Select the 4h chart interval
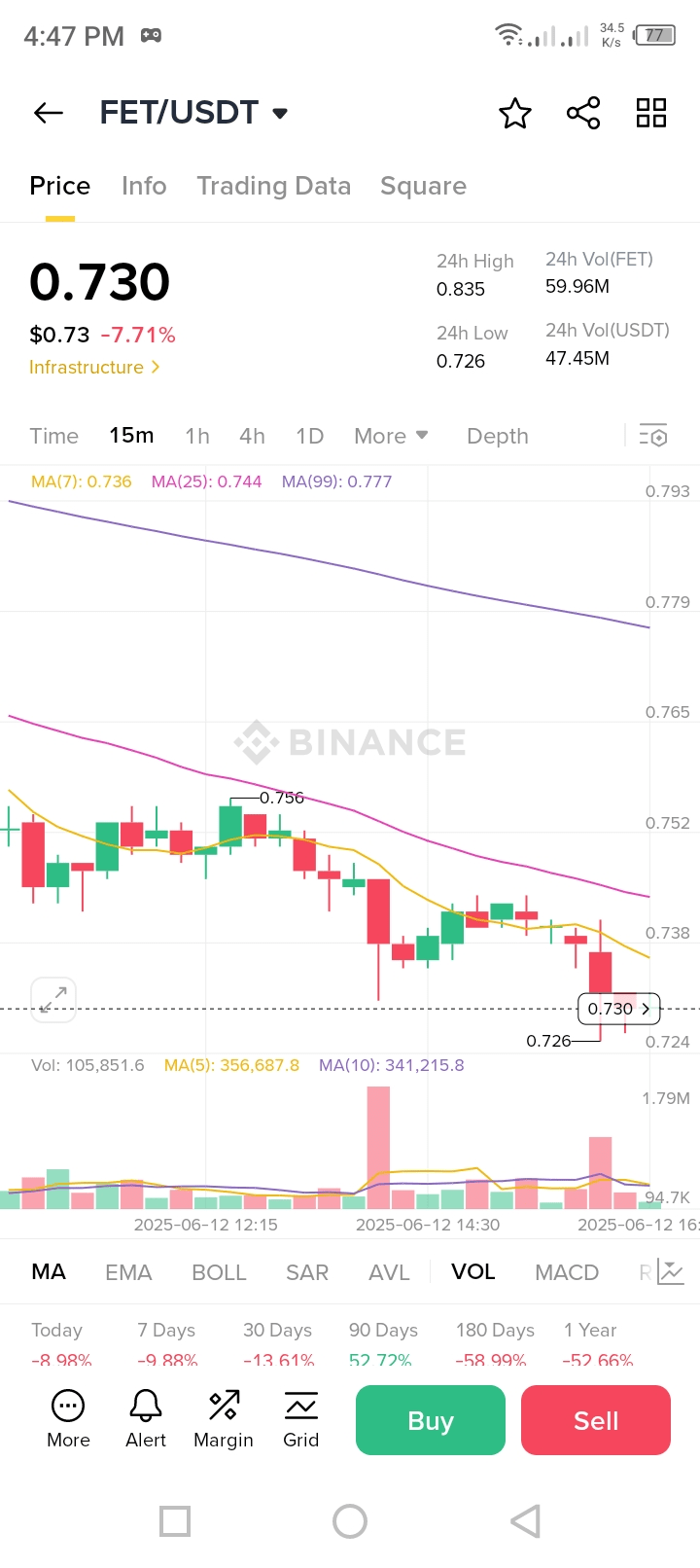Image resolution: width=700 pixels, height=1568 pixels. (x=252, y=436)
